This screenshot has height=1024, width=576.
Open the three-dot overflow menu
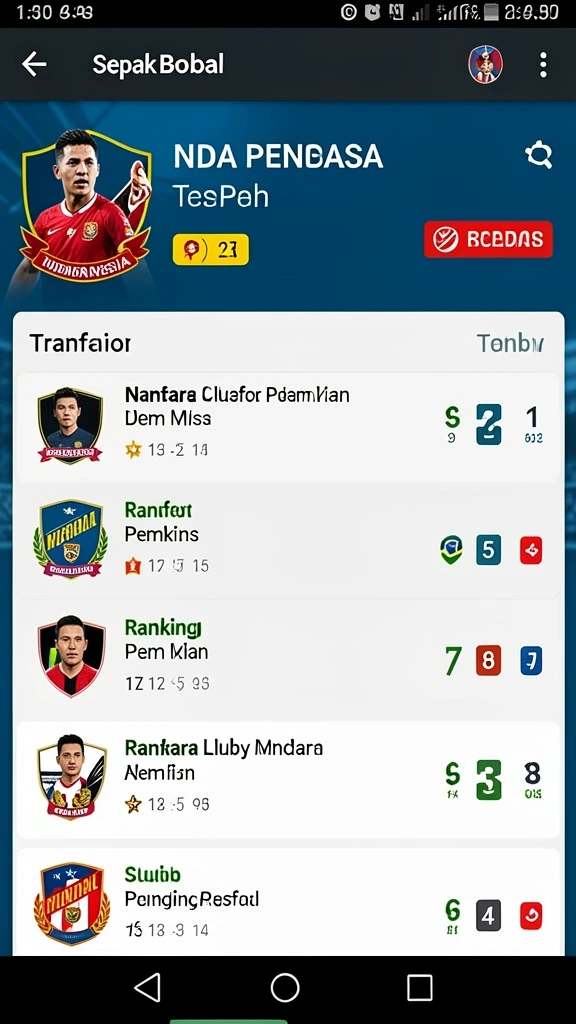543,65
